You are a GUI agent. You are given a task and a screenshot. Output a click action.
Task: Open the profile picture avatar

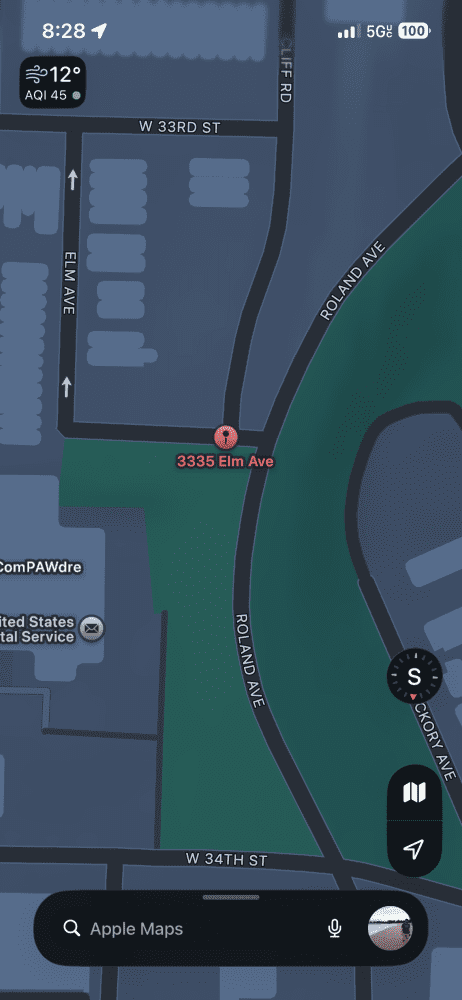point(390,928)
